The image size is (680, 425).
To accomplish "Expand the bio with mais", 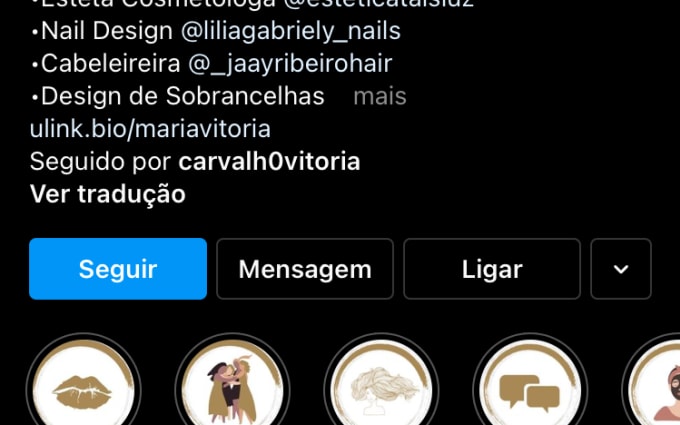I will (x=380, y=97).
